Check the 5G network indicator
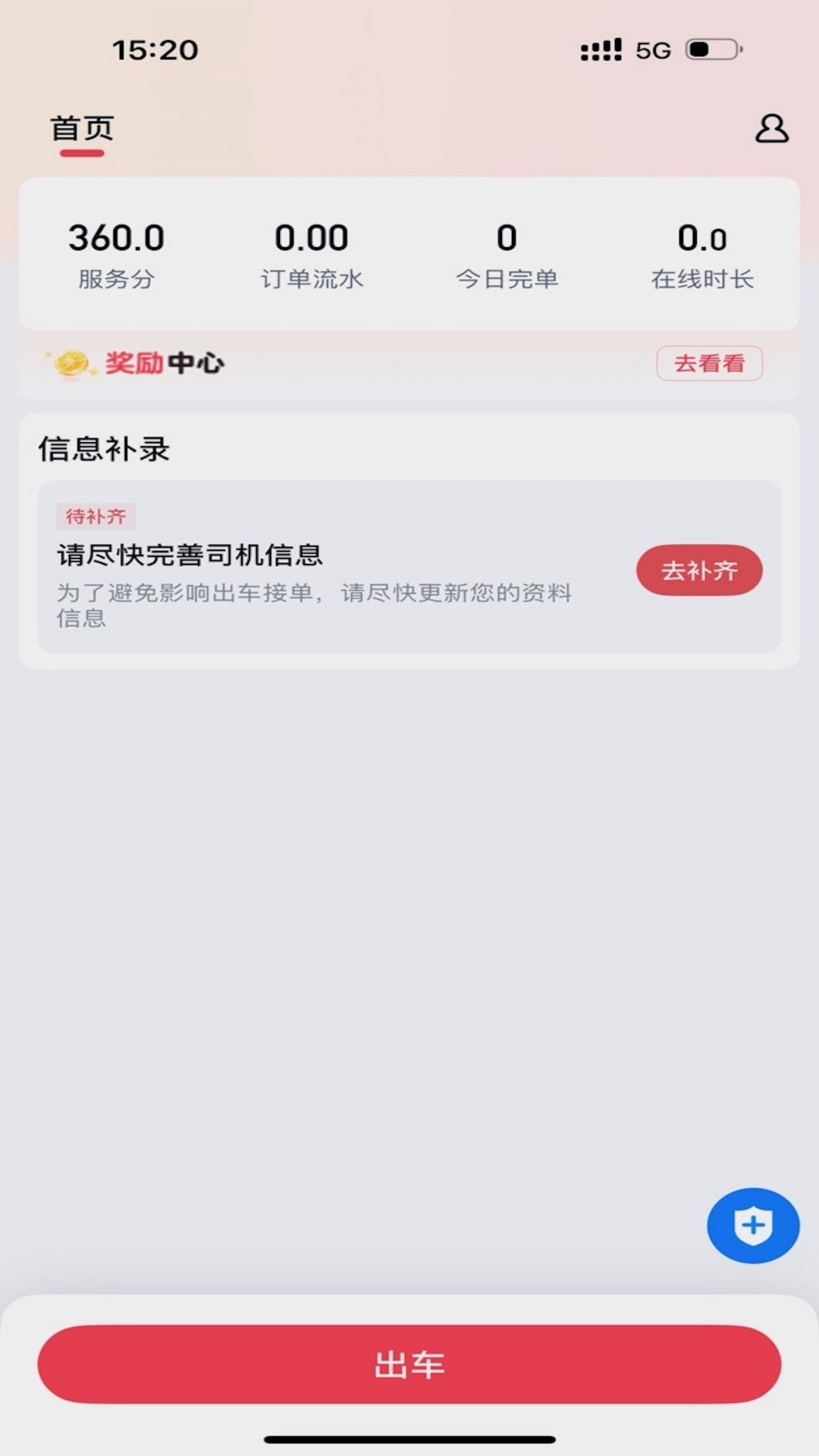Screen dimensions: 819x1456 [x=653, y=50]
